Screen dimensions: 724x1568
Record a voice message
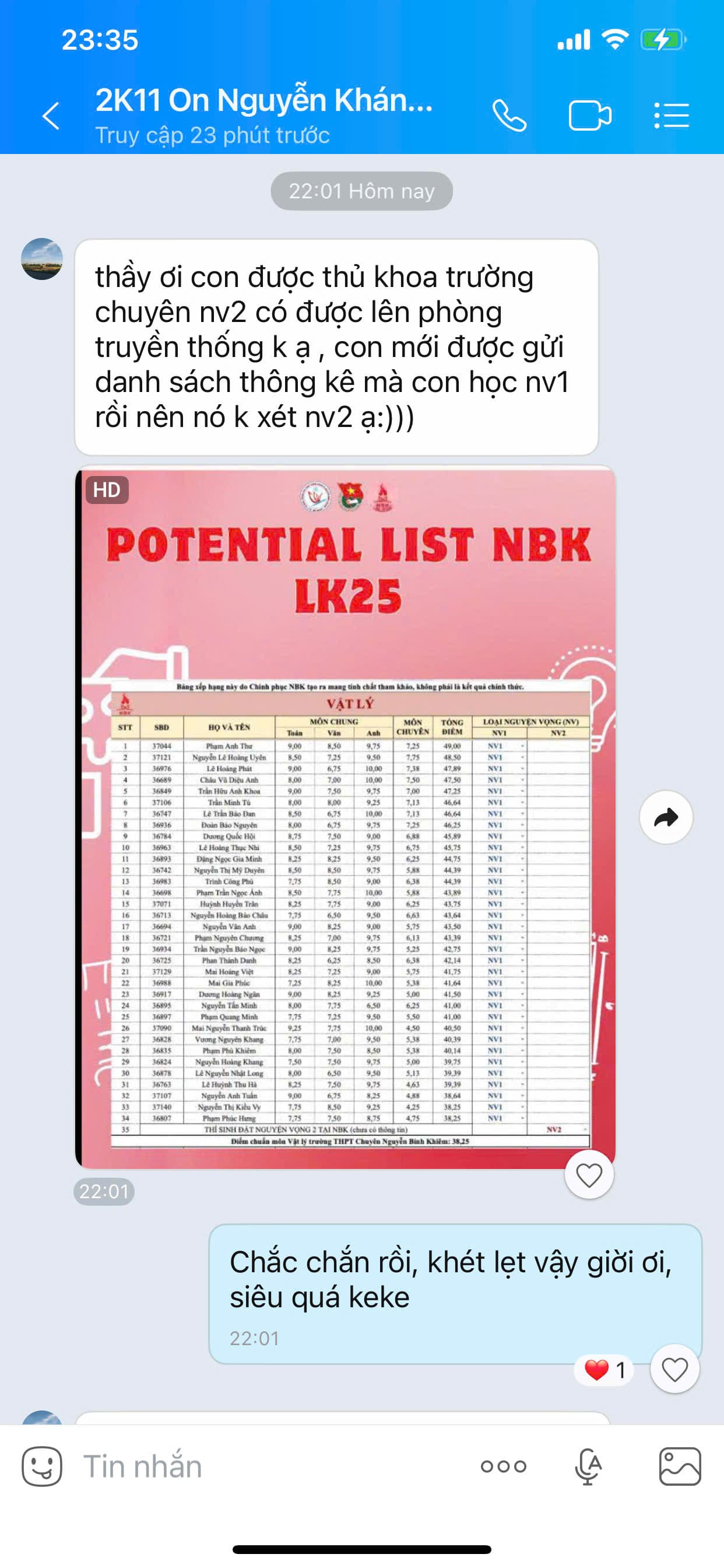click(x=588, y=1466)
